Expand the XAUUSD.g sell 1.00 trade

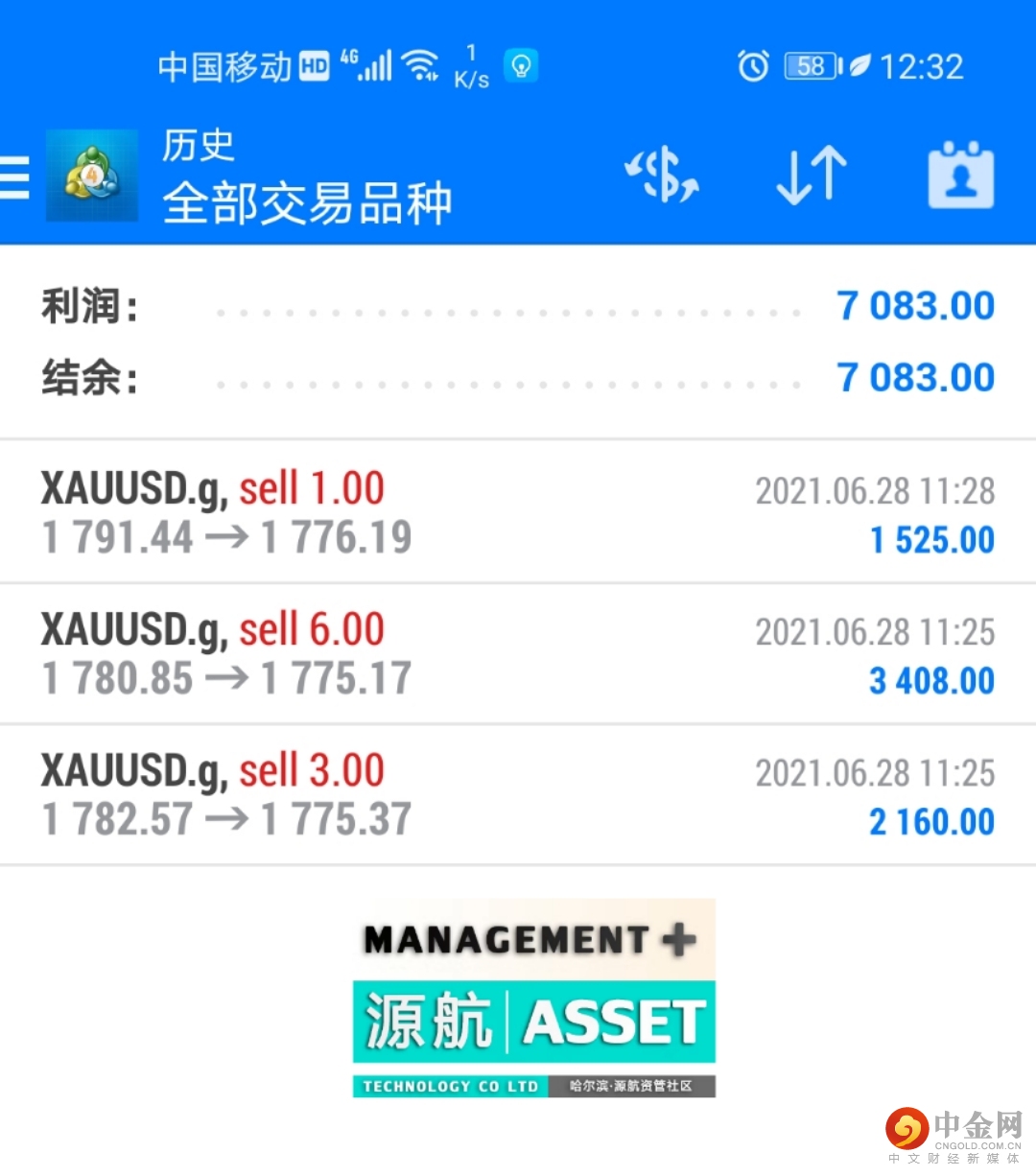518,513
